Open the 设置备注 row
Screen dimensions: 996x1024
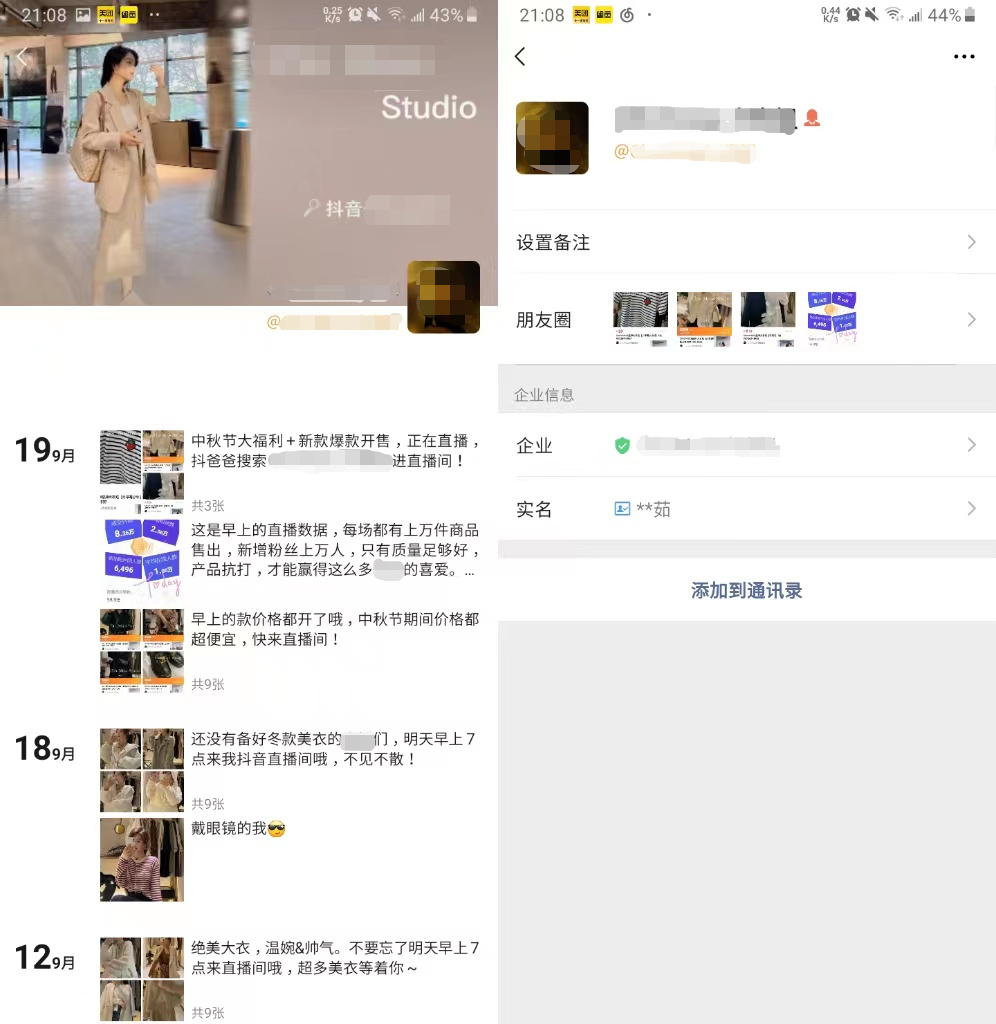(x=746, y=243)
